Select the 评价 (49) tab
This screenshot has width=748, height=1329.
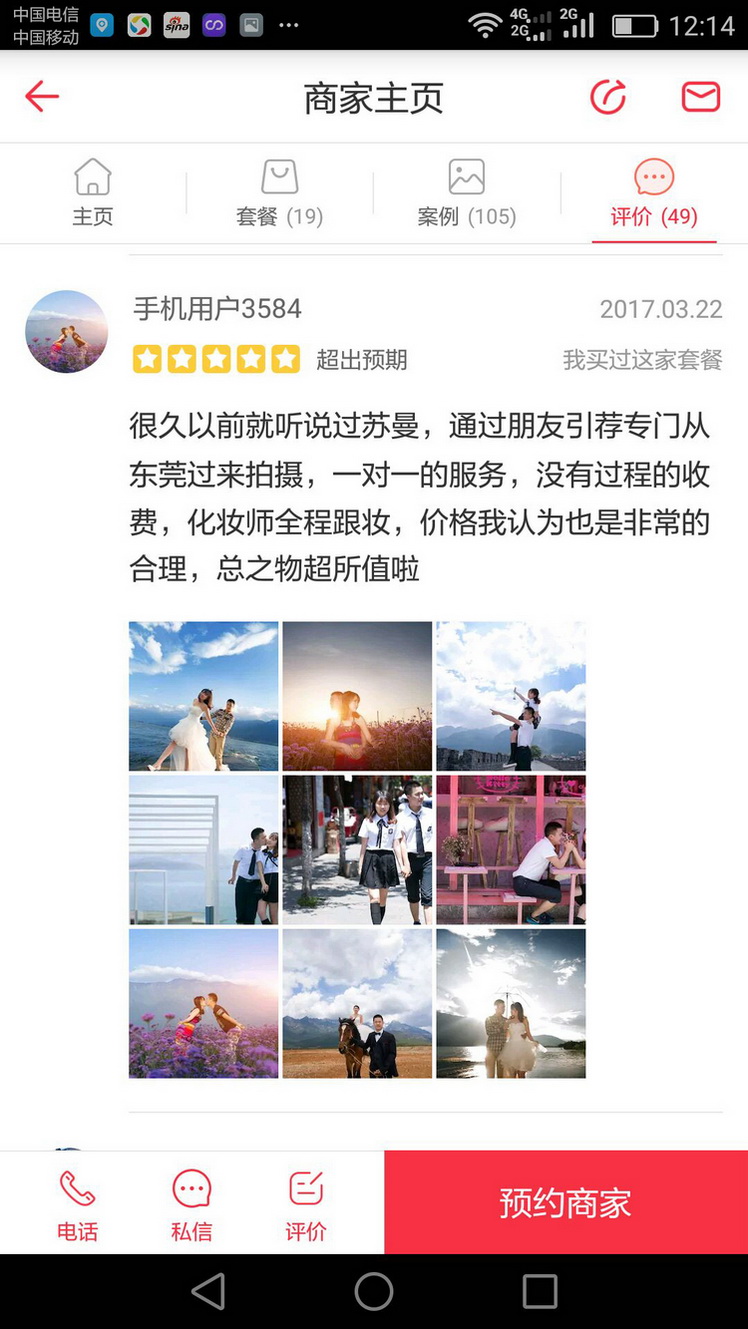pos(654,193)
